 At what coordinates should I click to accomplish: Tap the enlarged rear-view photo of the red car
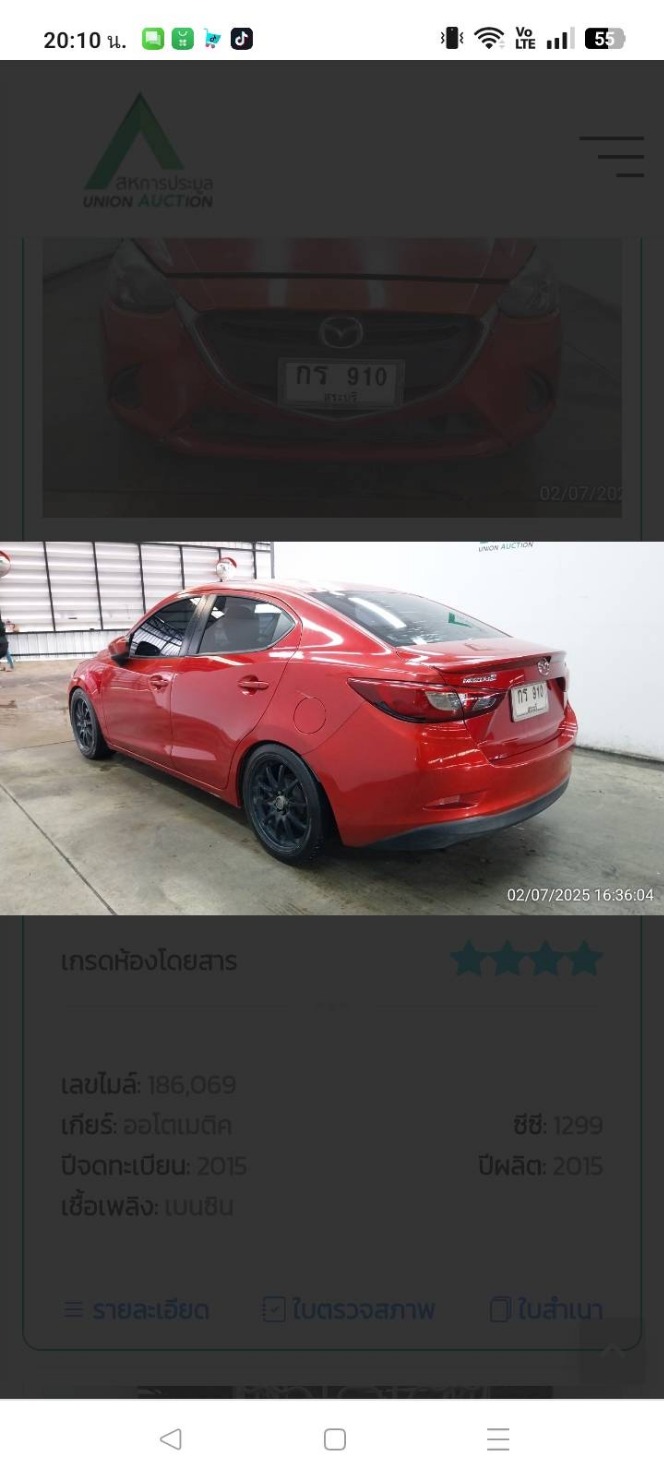(332, 728)
